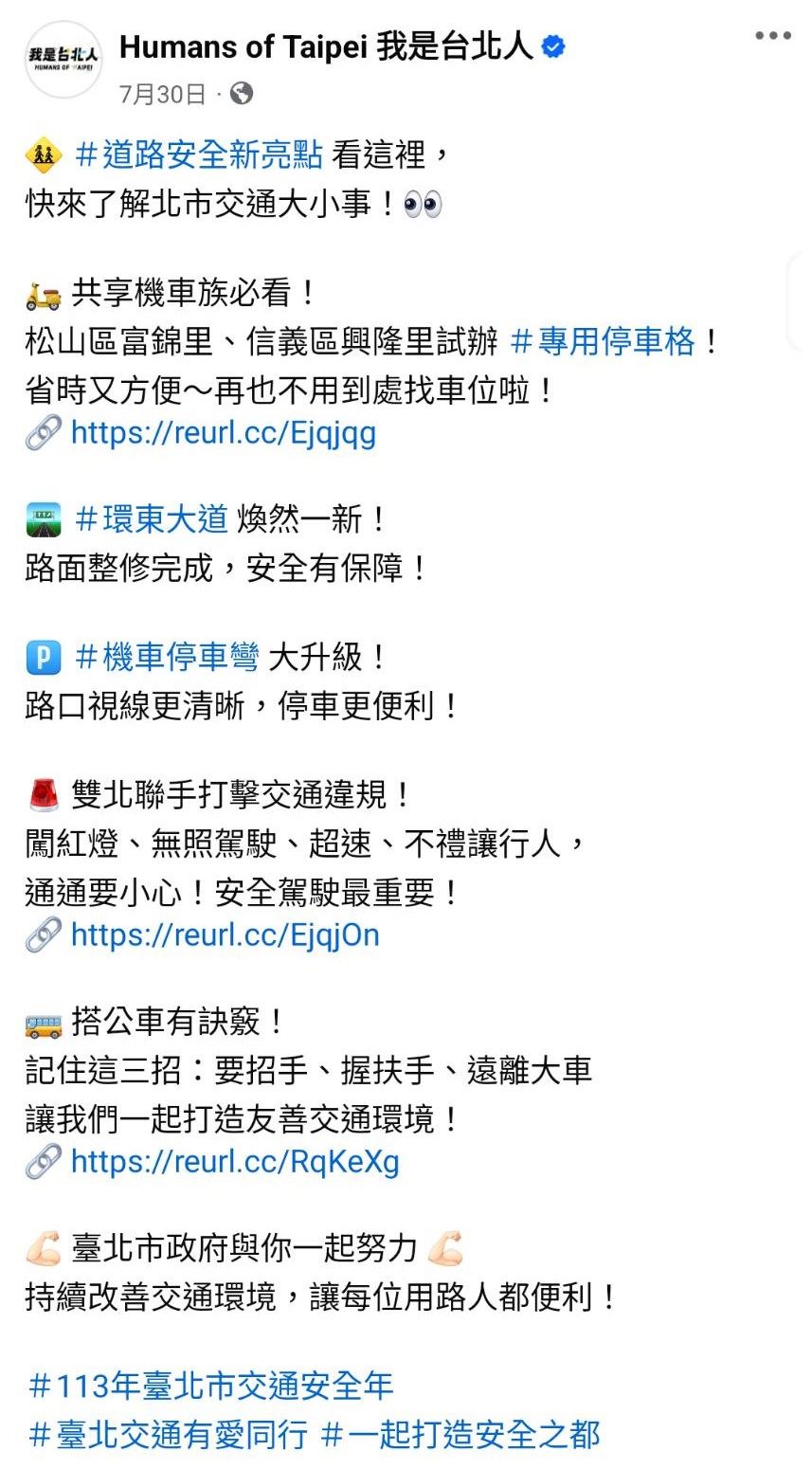This screenshot has height=1469, width=812.
Task: Open the link reurl.cc/RqKeXg
Action: (235, 1161)
